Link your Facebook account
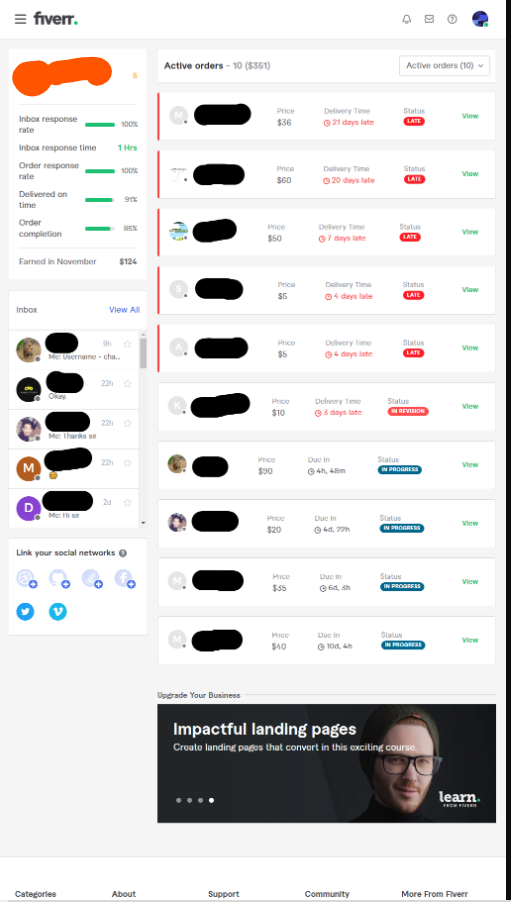 pos(124,578)
